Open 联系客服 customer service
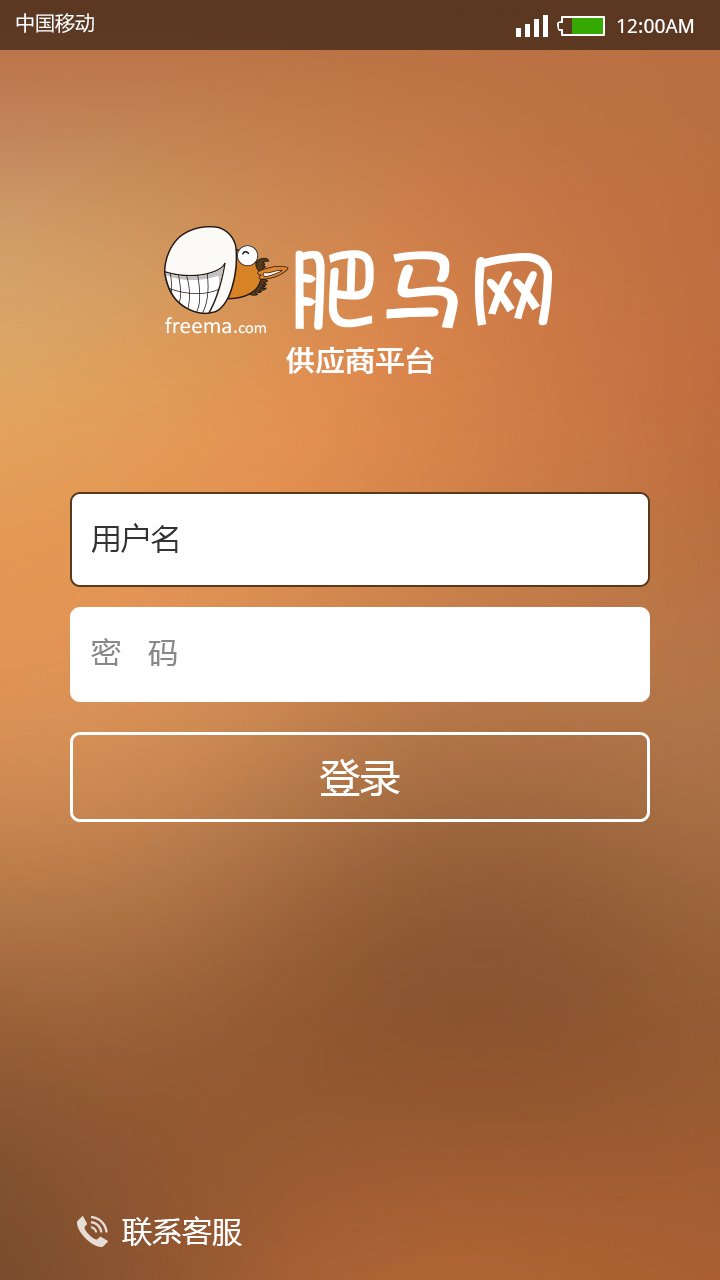Screen dimensions: 720x1280 click(x=162, y=1231)
